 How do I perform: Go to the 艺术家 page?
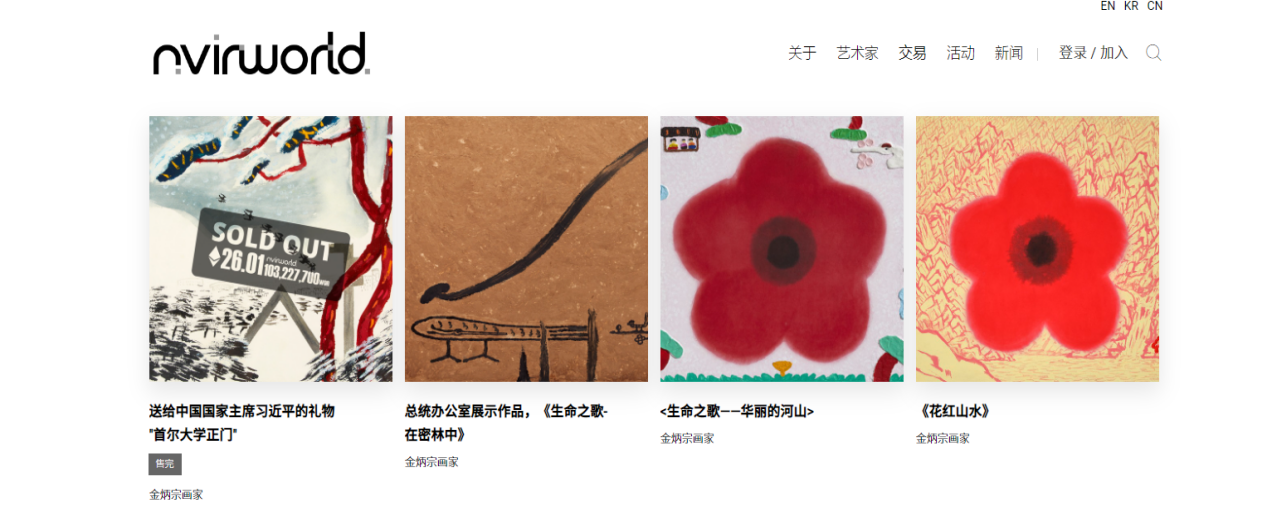coord(857,53)
